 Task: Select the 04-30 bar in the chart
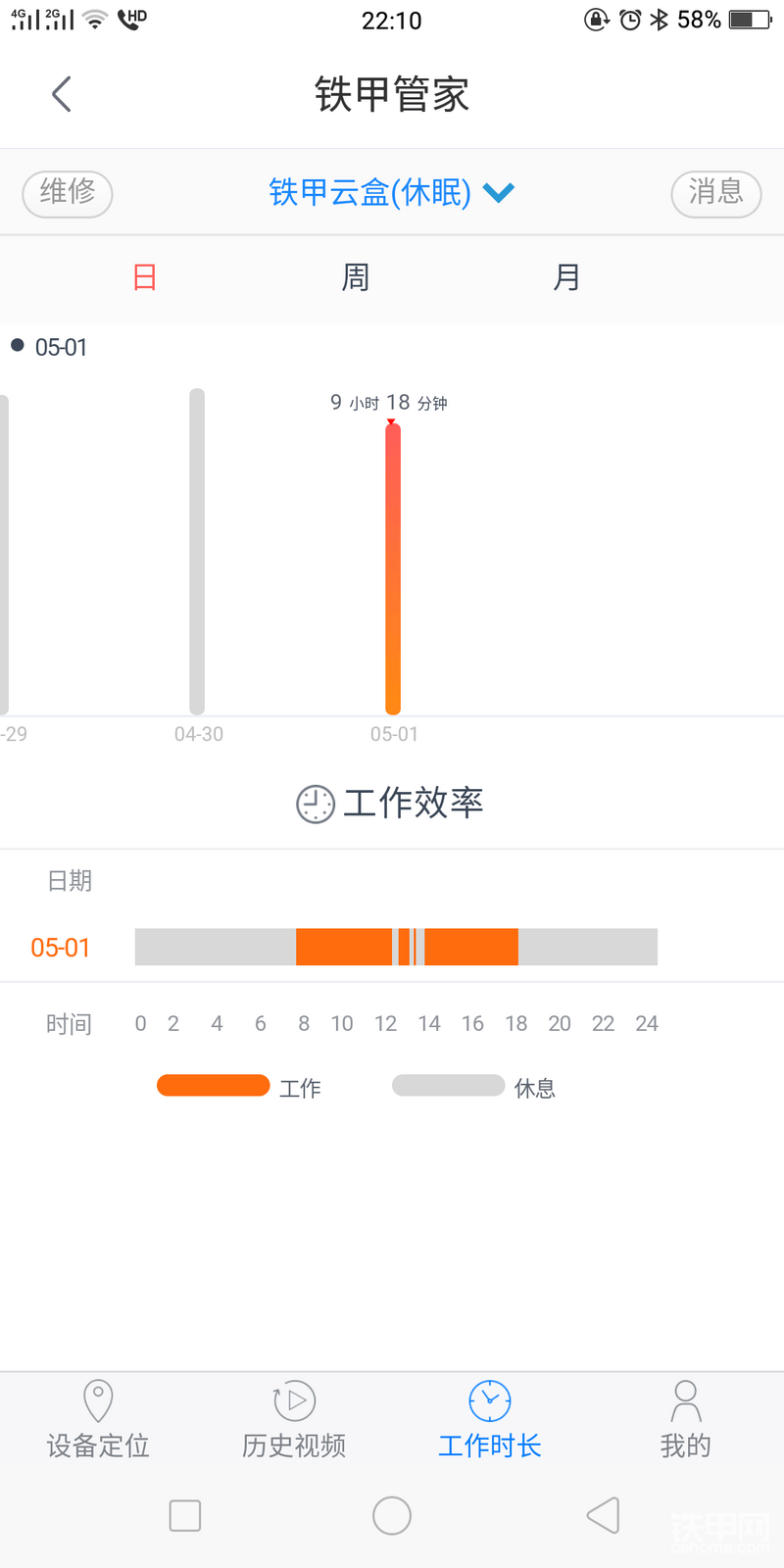[197, 552]
